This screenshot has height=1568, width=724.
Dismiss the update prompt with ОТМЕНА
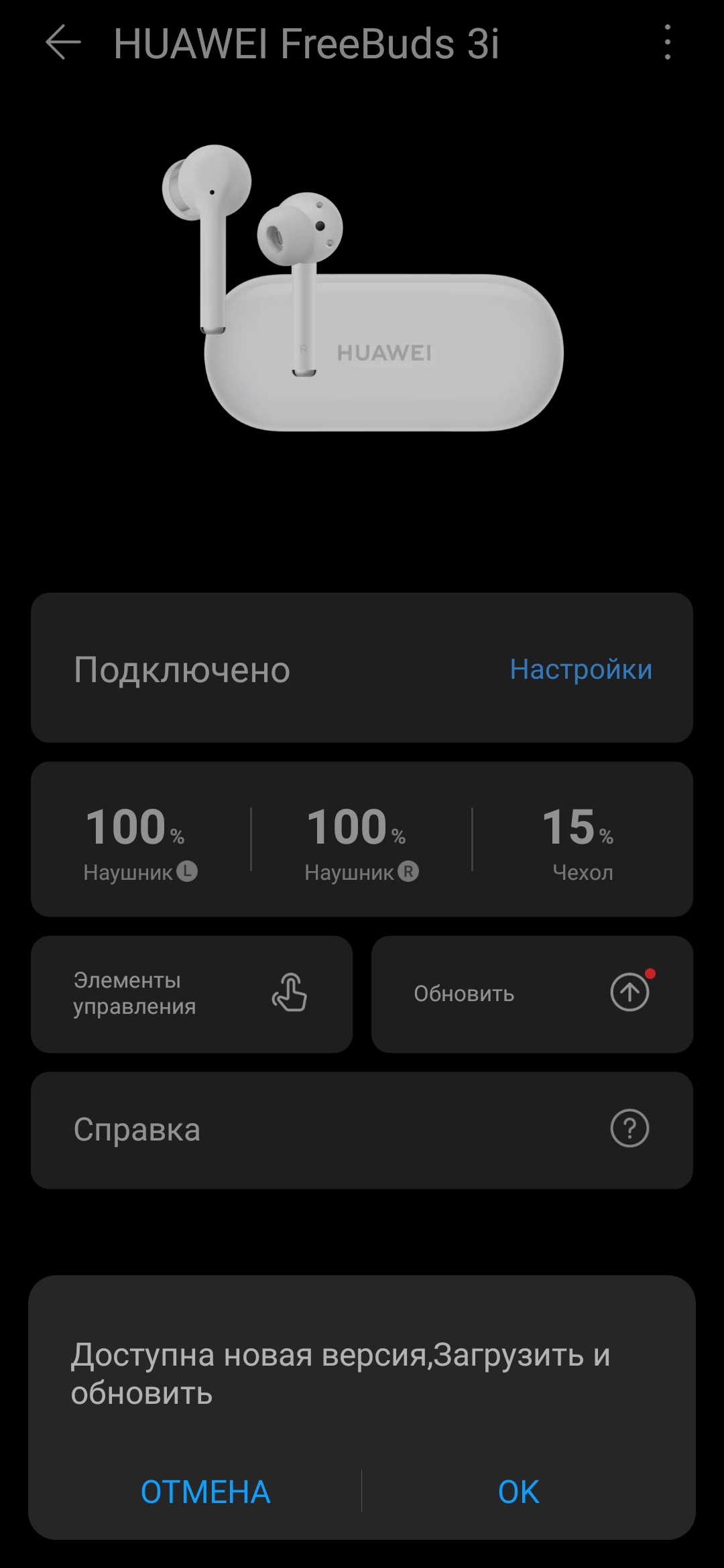click(x=205, y=1492)
